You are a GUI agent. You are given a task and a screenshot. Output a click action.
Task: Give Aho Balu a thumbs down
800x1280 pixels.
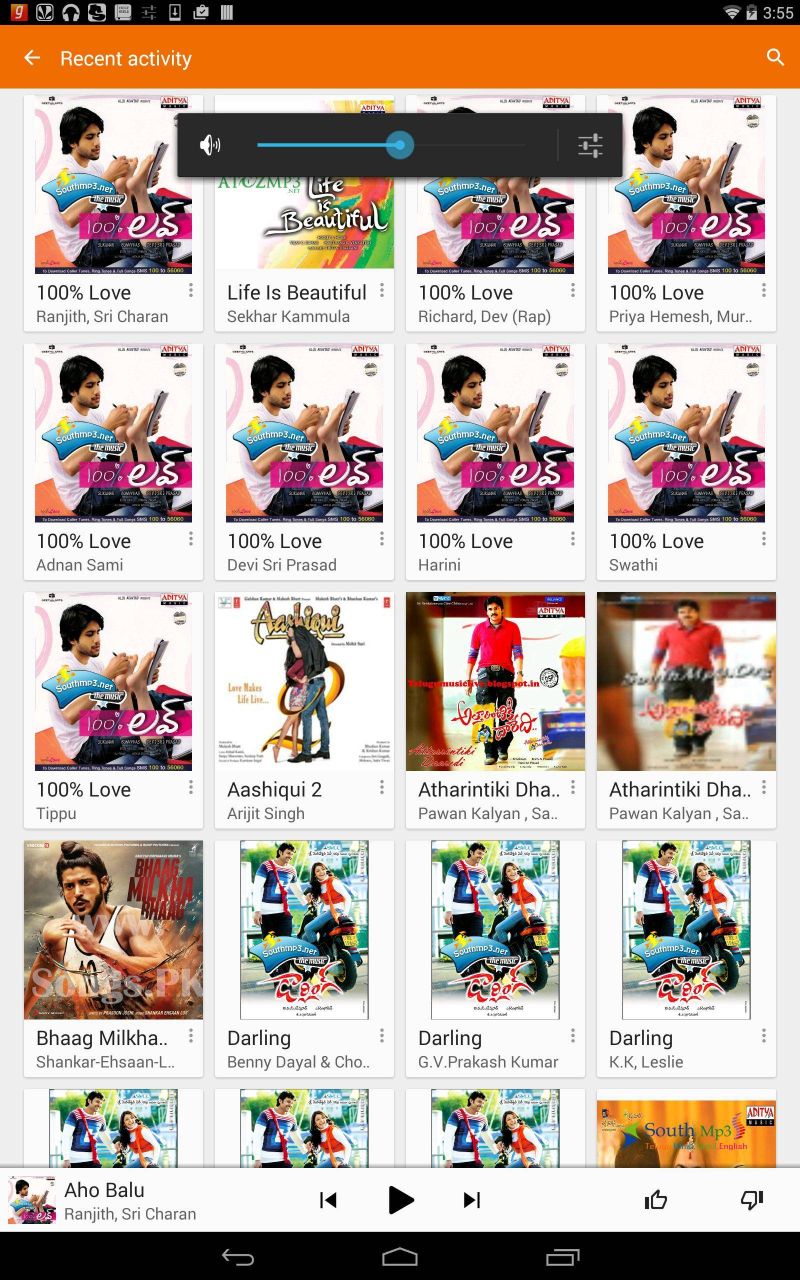pos(752,1200)
